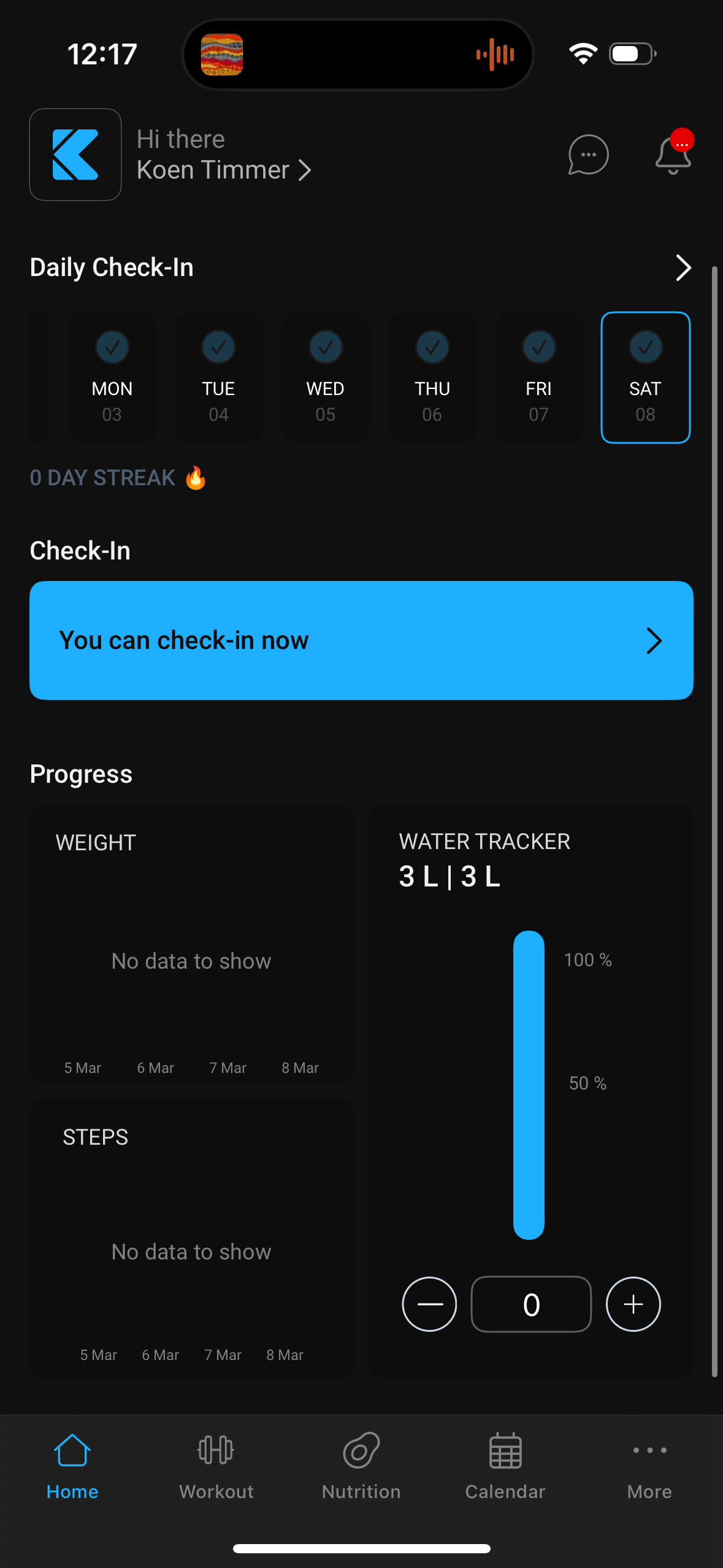Select Saturday 08 in check-in days
Viewport: 723px width, 1568px height.
click(645, 377)
